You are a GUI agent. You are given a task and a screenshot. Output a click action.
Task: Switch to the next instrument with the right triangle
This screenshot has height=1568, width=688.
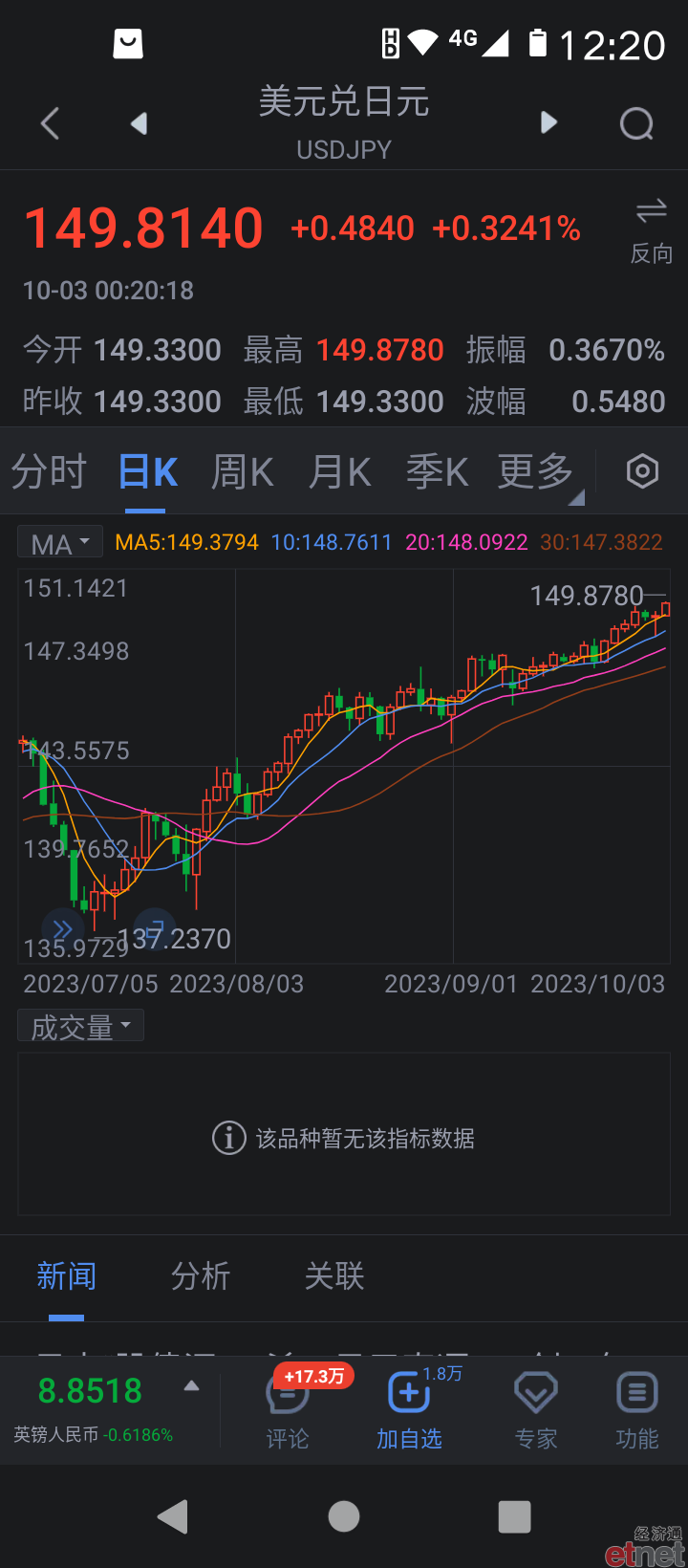click(548, 122)
